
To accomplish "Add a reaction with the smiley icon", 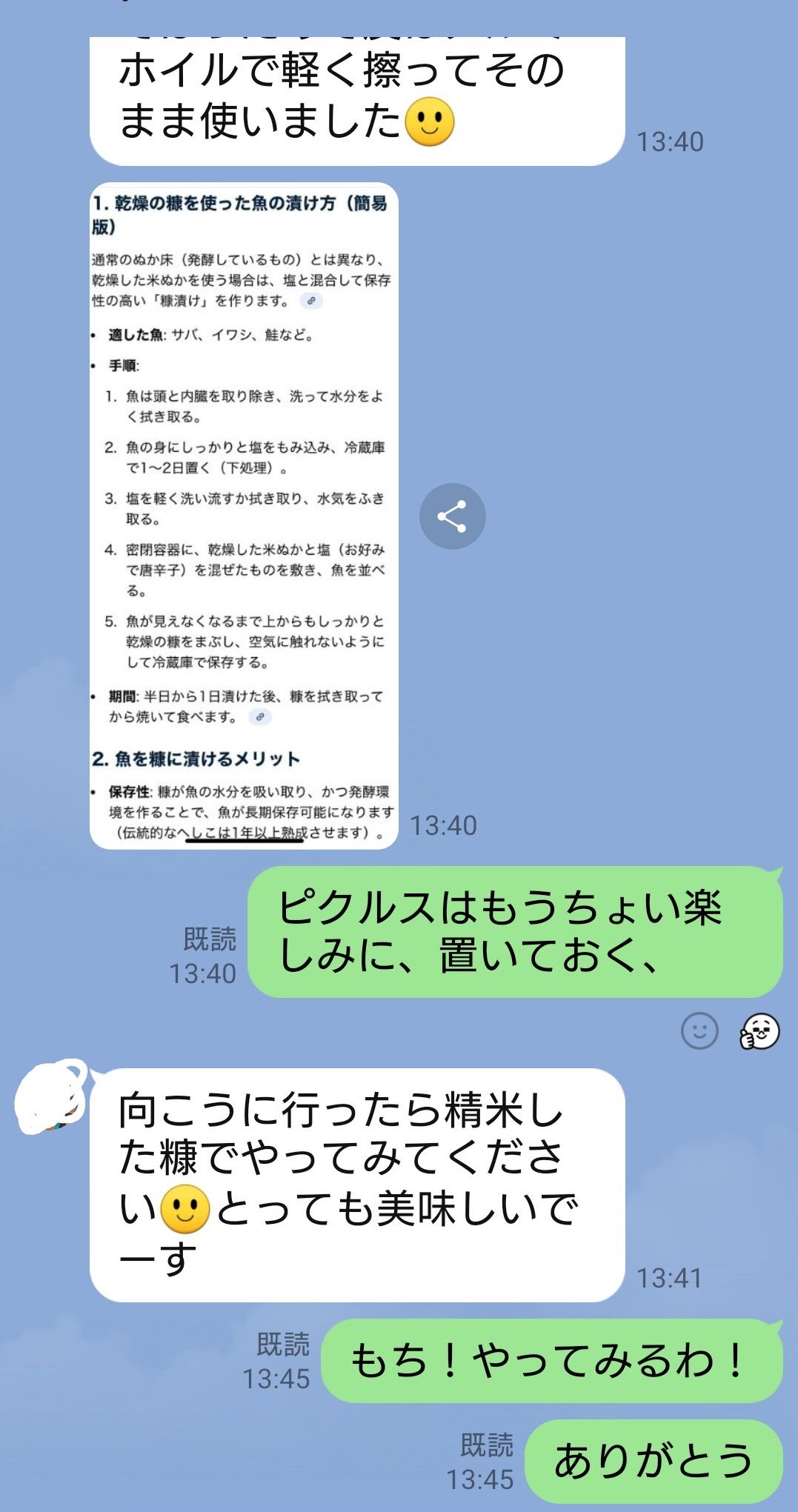I will click(699, 1030).
